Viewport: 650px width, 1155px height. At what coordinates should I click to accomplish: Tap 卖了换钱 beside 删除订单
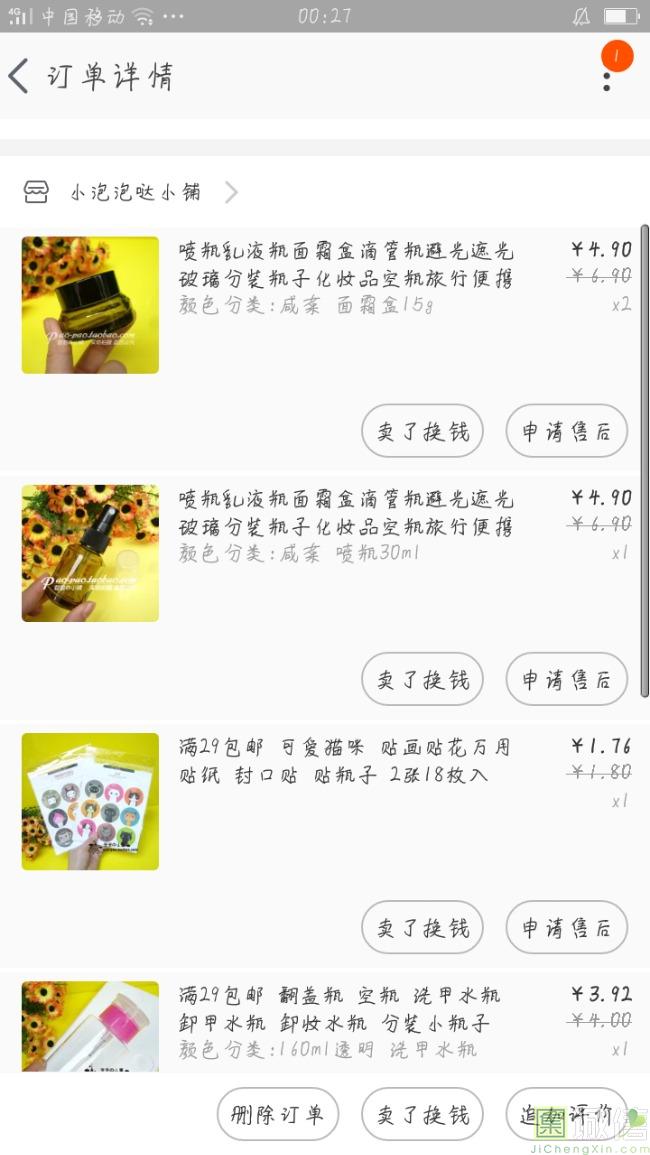(x=422, y=1115)
